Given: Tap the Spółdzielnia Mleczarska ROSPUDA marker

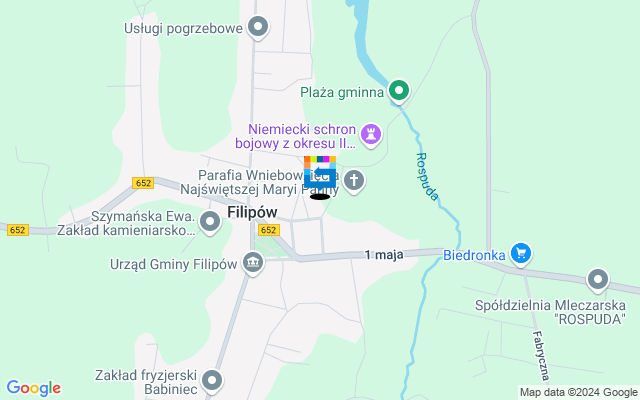Looking at the screenshot, I should pyautogui.click(x=598, y=279).
